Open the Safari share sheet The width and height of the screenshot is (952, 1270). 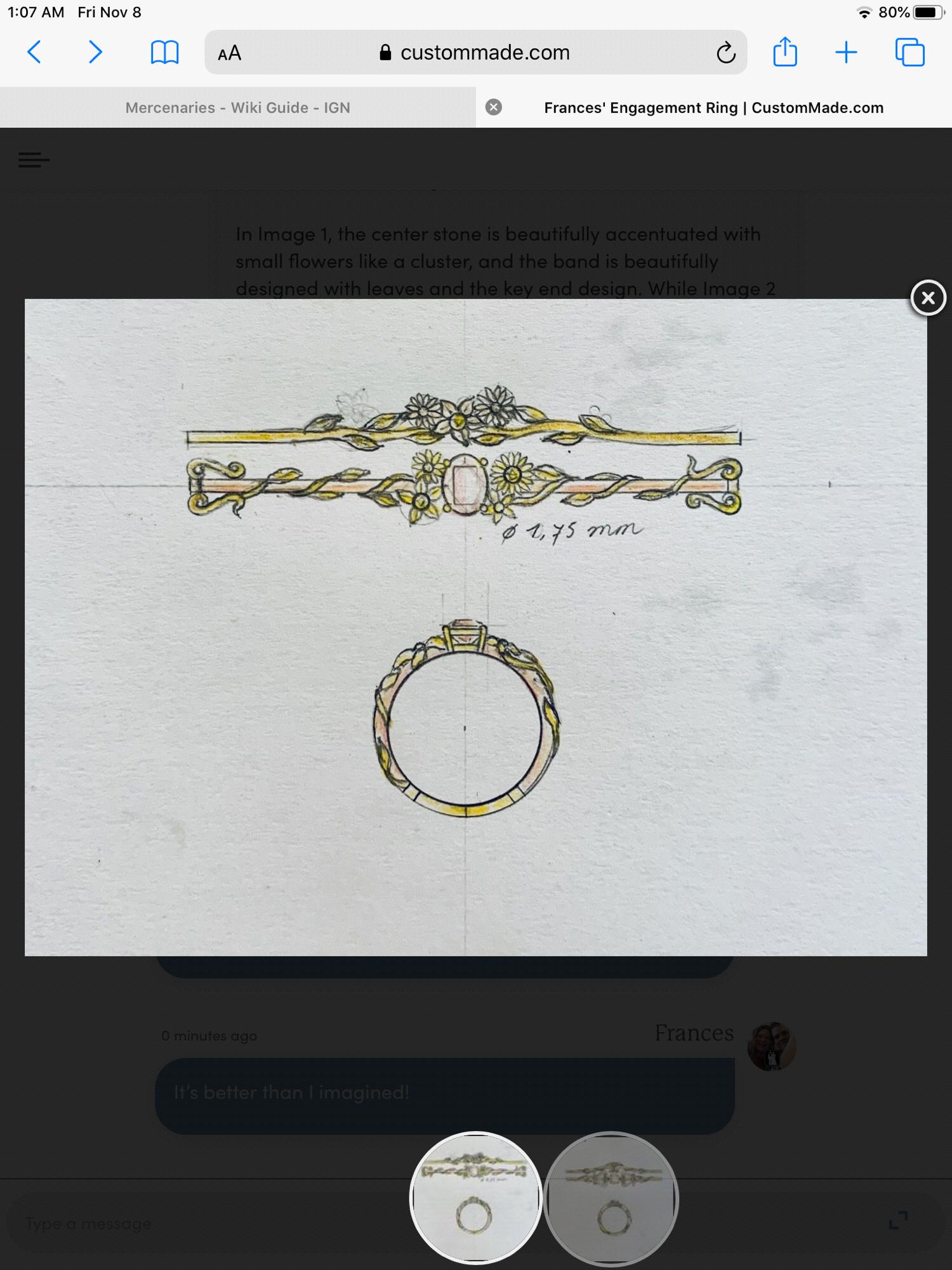pyautogui.click(x=785, y=52)
